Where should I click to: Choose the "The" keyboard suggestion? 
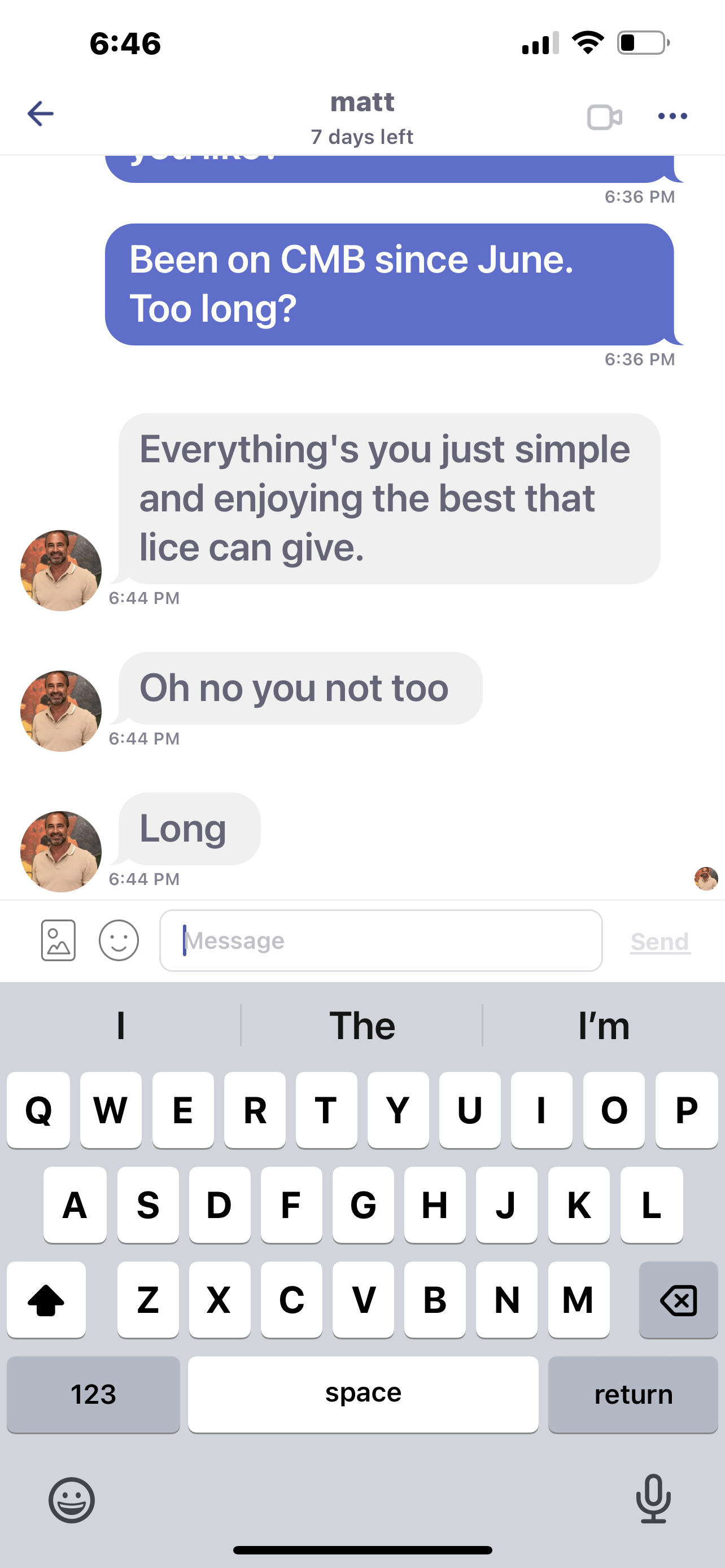pyautogui.click(x=362, y=1026)
